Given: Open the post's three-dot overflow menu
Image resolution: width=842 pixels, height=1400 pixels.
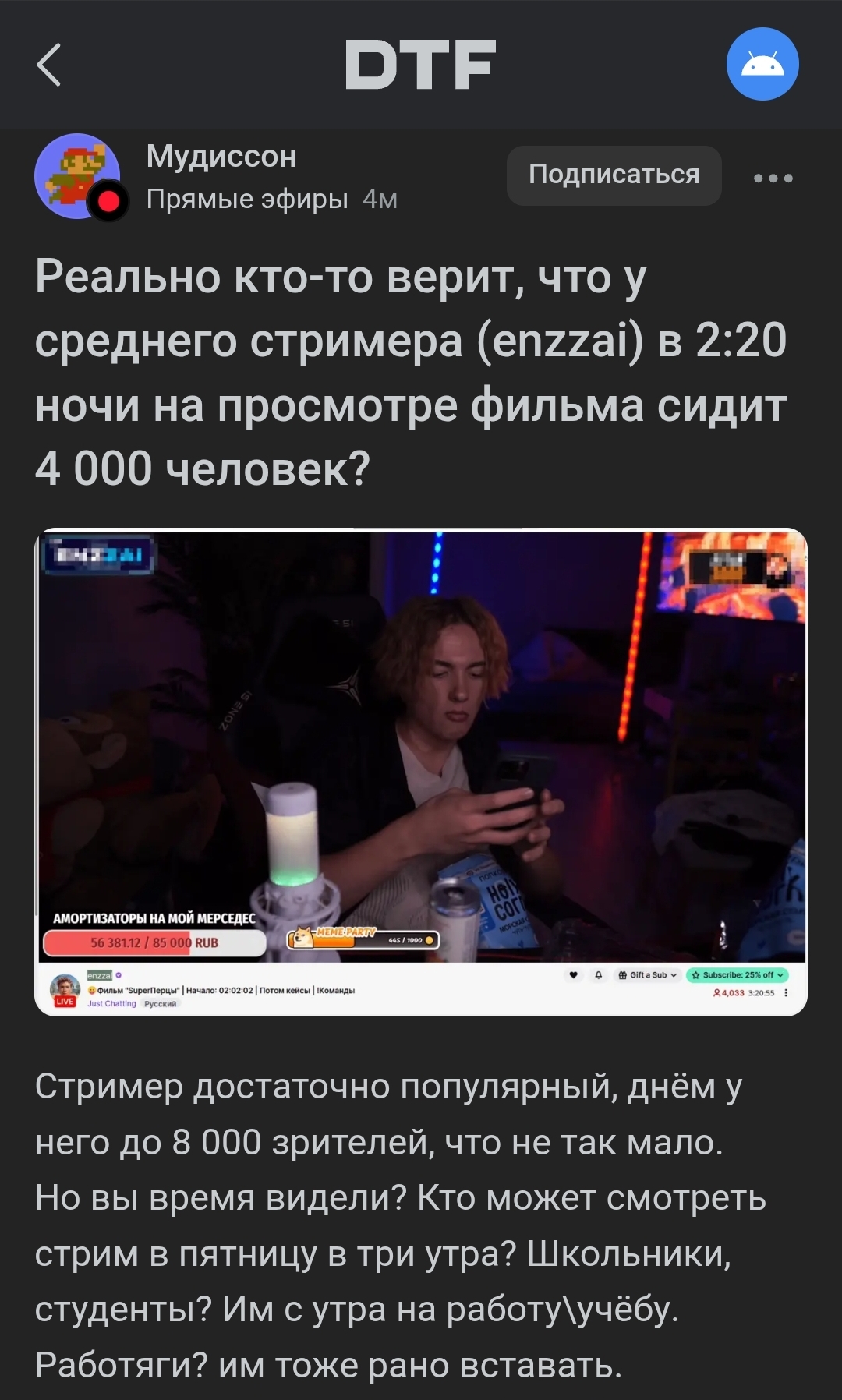Looking at the screenshot, I should [x=773, y=178].
